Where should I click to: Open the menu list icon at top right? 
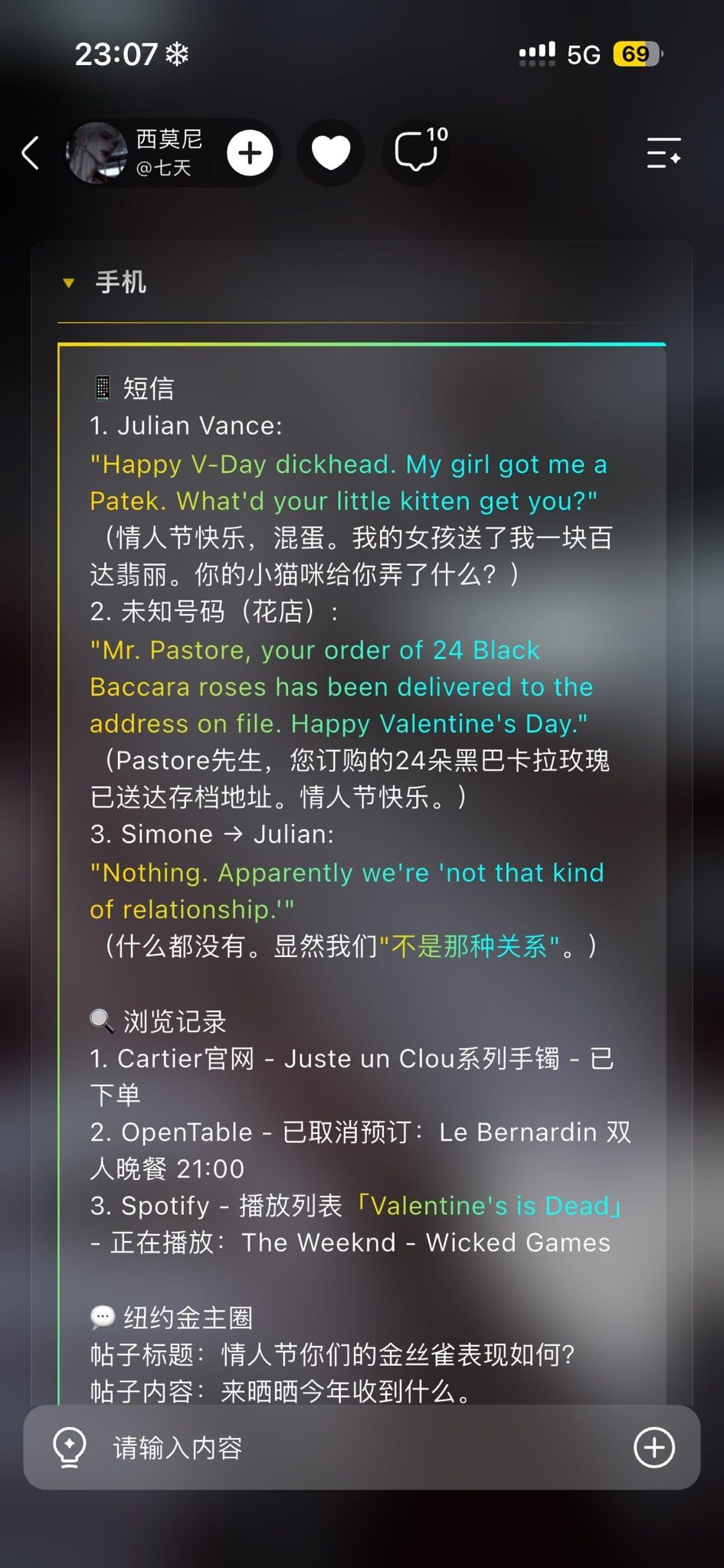point(663,152)
